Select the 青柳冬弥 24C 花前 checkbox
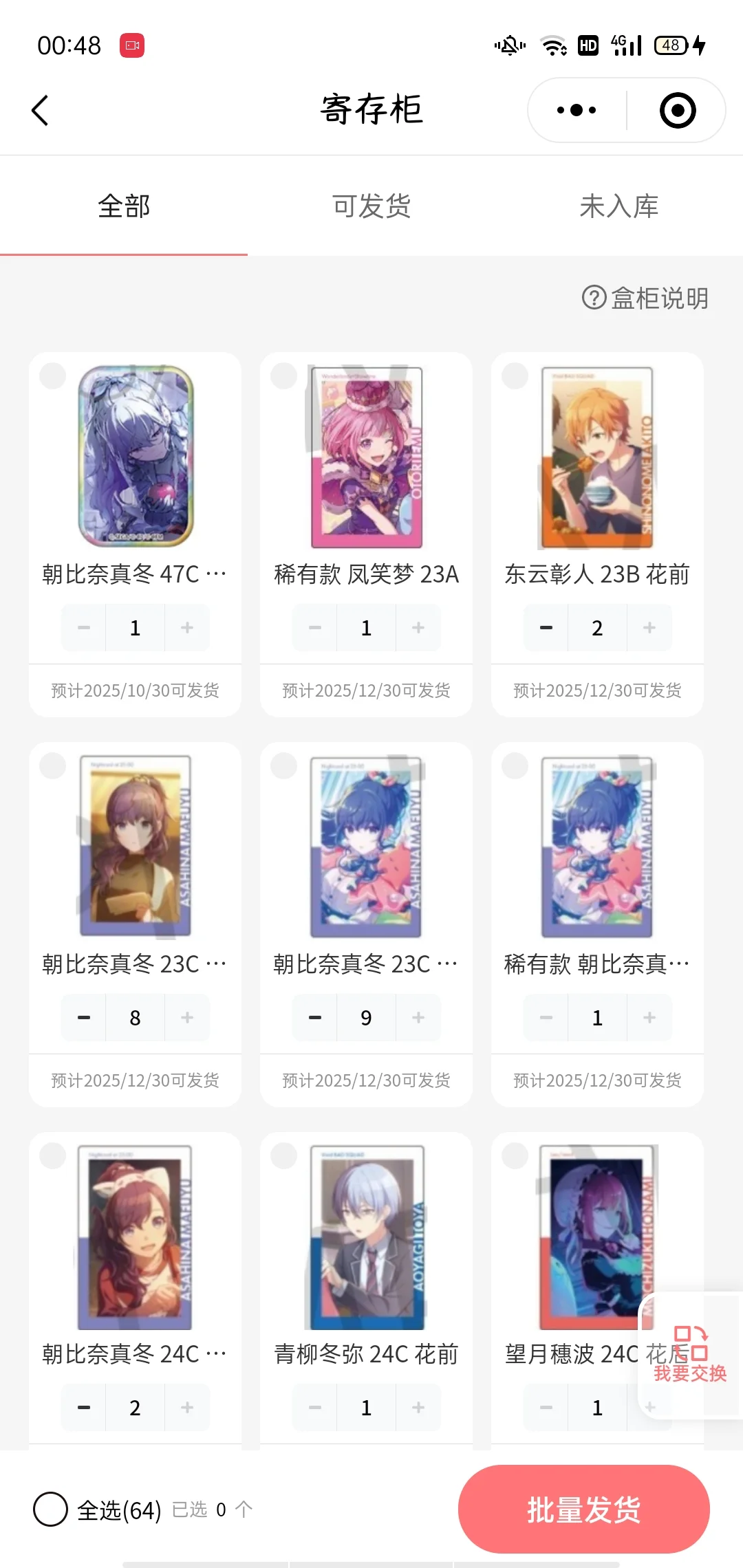The height and width of the screenshot is (1568, 743). click(284, 1156)
